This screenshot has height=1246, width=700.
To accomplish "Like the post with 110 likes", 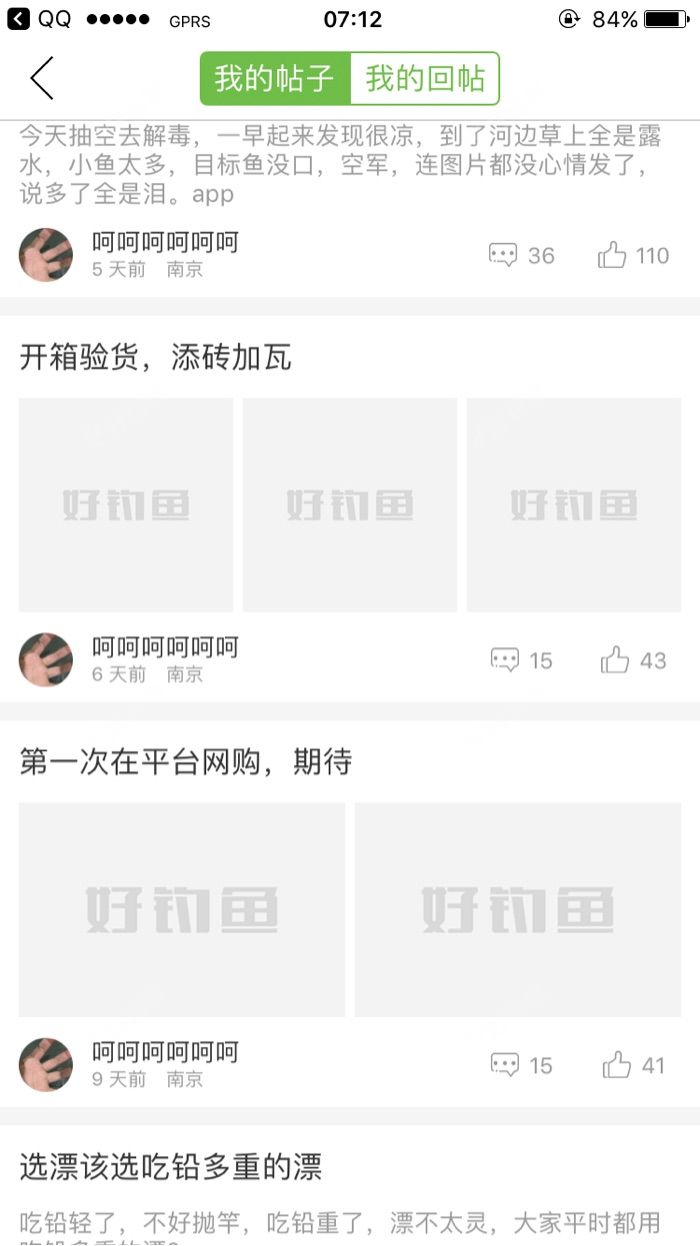I will click(x=633, y=255).
